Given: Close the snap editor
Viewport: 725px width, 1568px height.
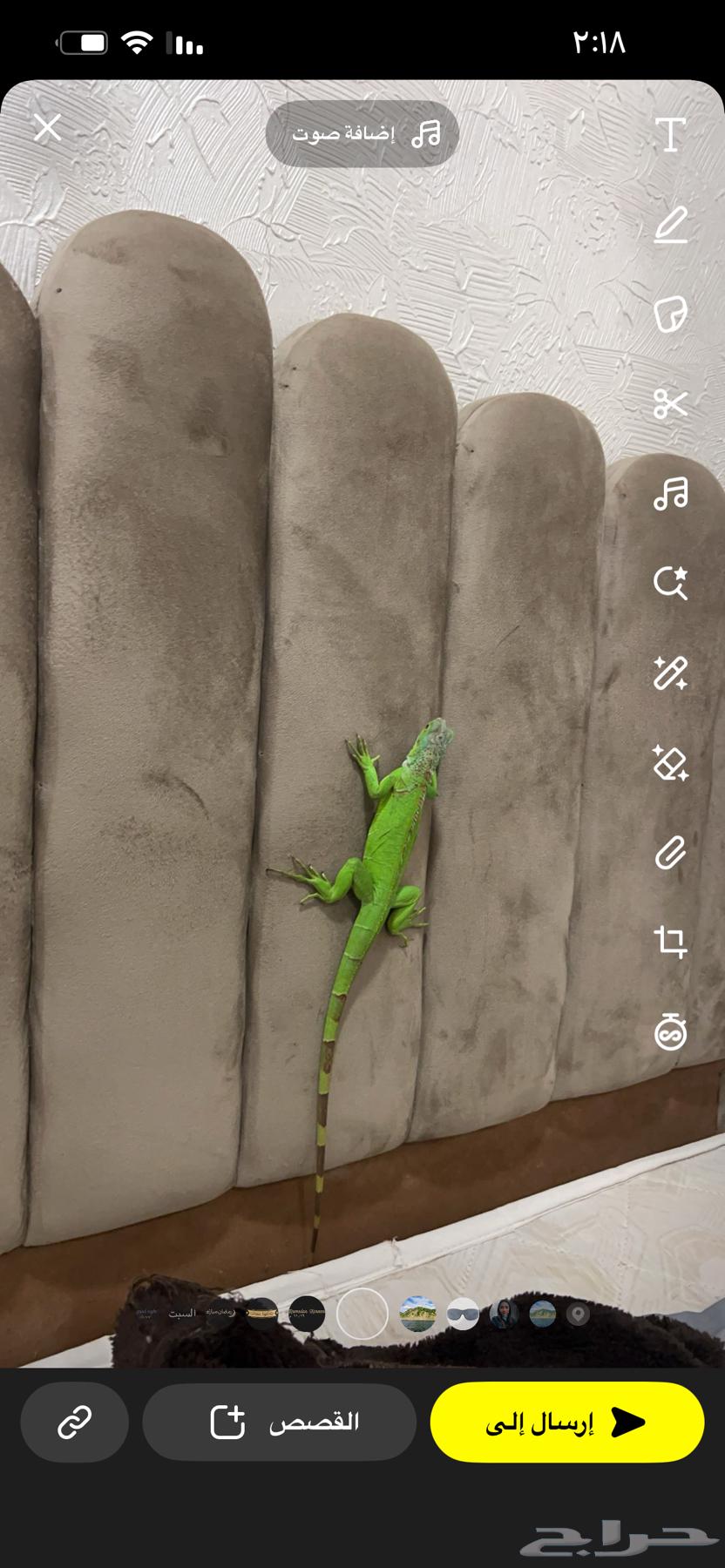Looking at the screenshot, I should point(48,128).
